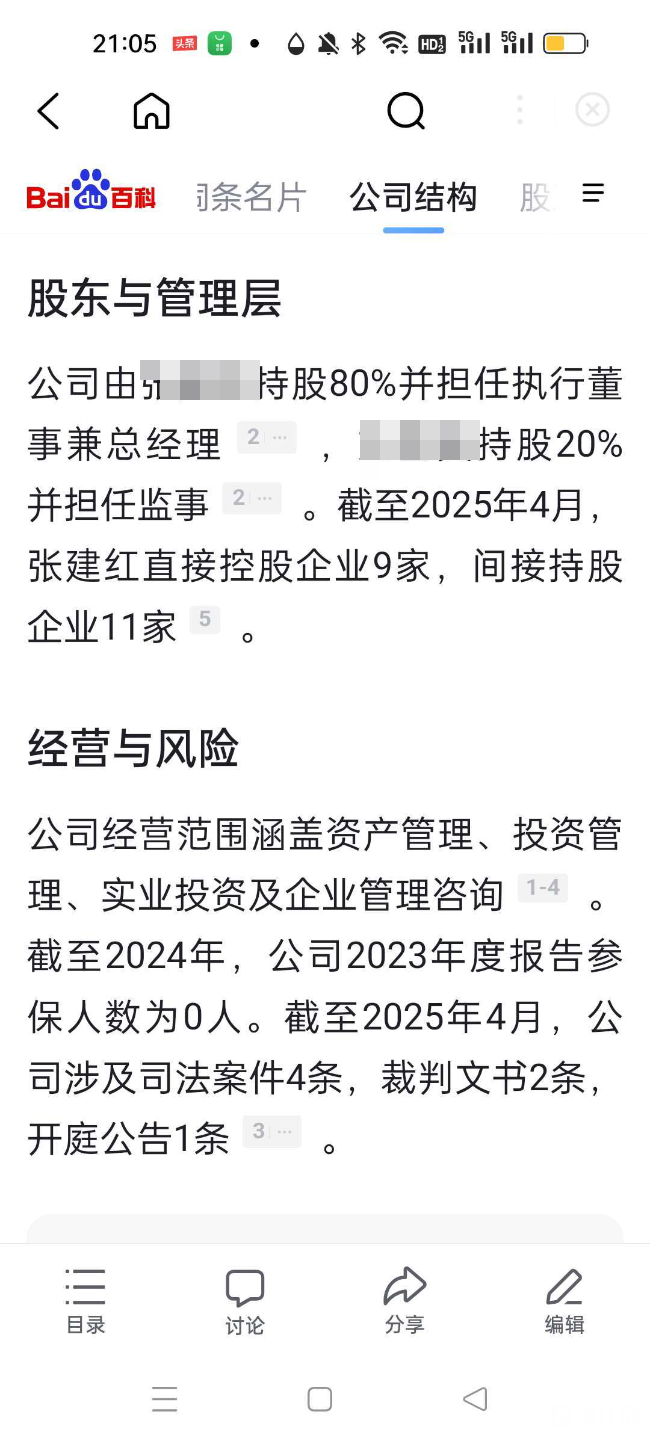
Task: Open the three-dot overflow menu
Action: pos(519,110)
